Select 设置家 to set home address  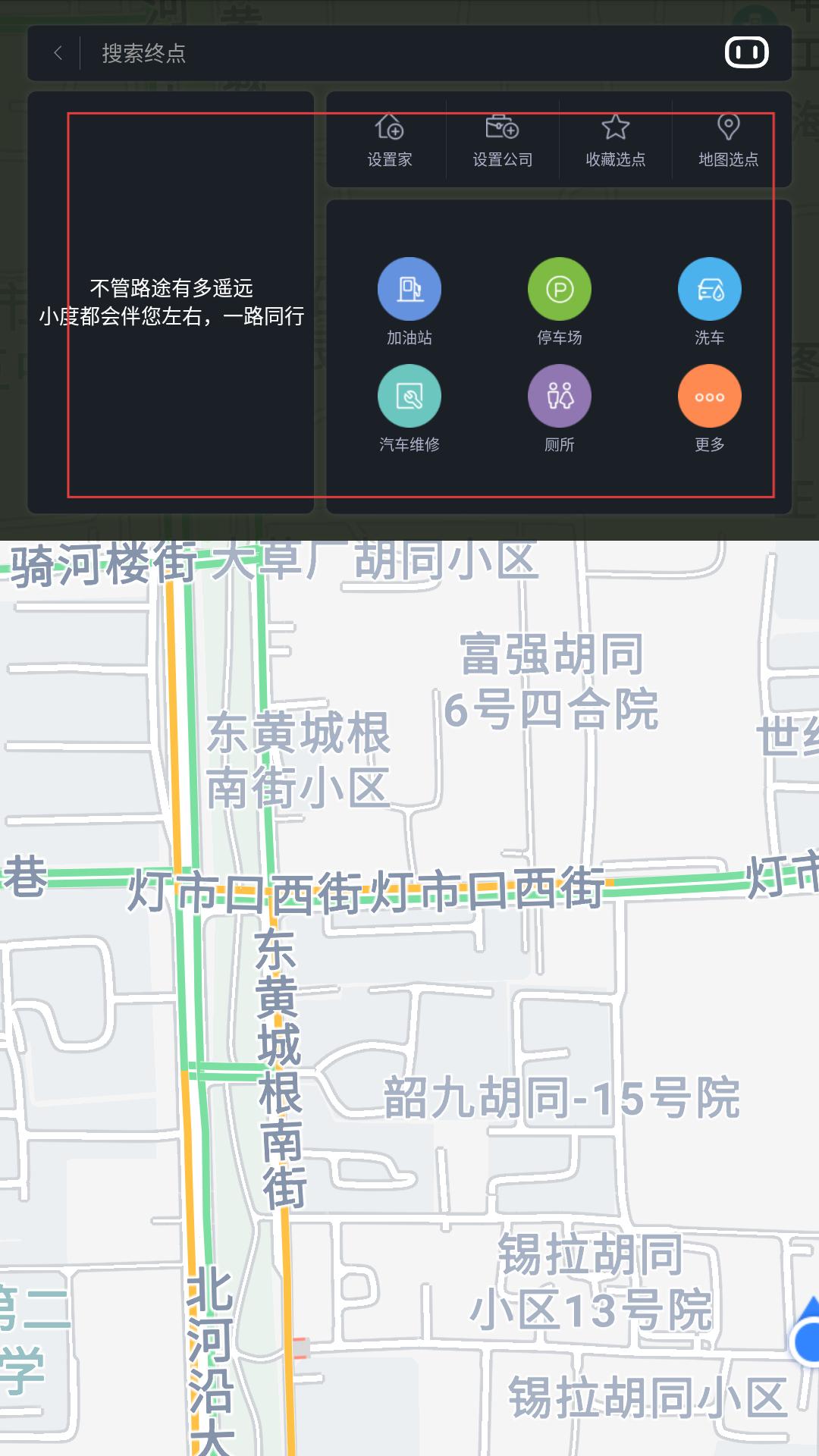(x=389, y=140)
